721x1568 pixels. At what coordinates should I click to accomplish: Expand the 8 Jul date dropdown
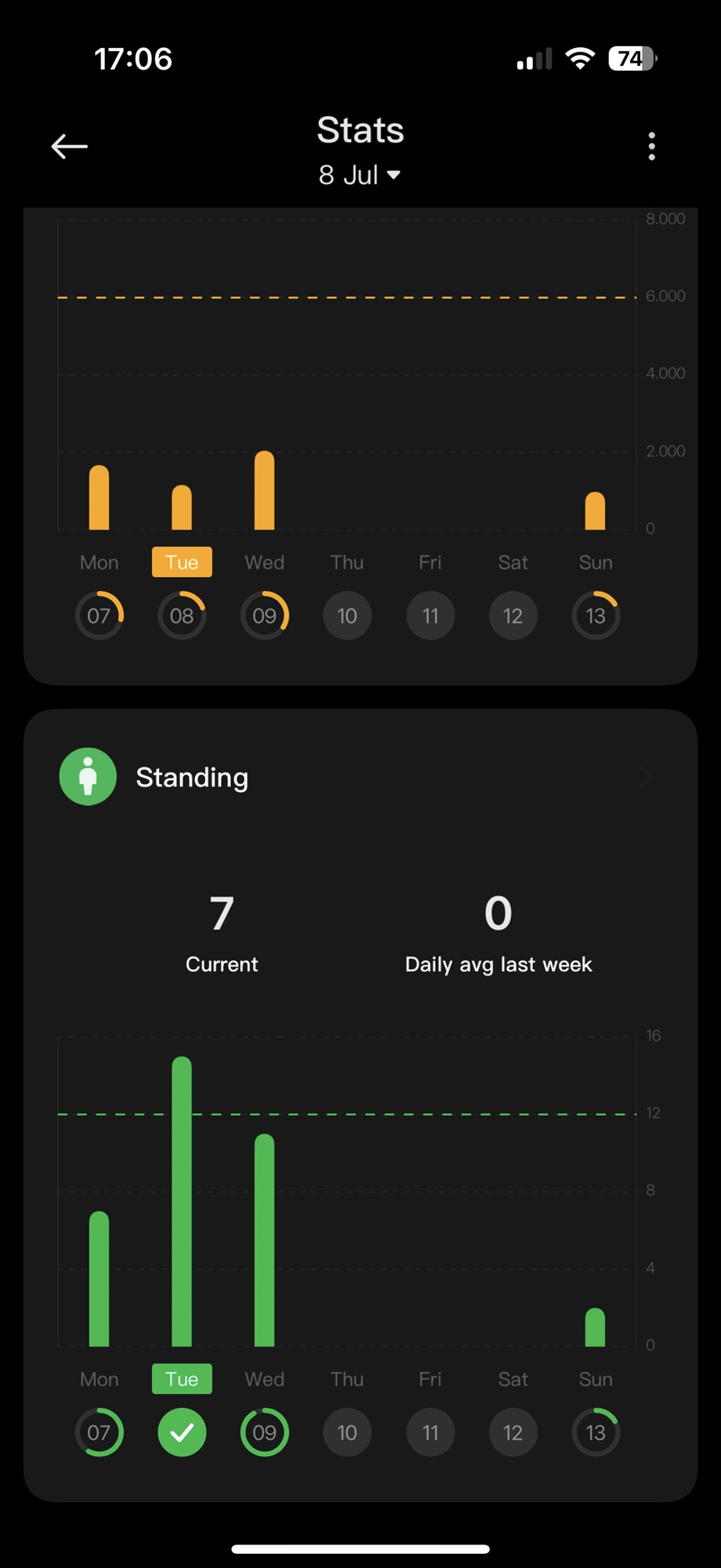coord(360,175)
